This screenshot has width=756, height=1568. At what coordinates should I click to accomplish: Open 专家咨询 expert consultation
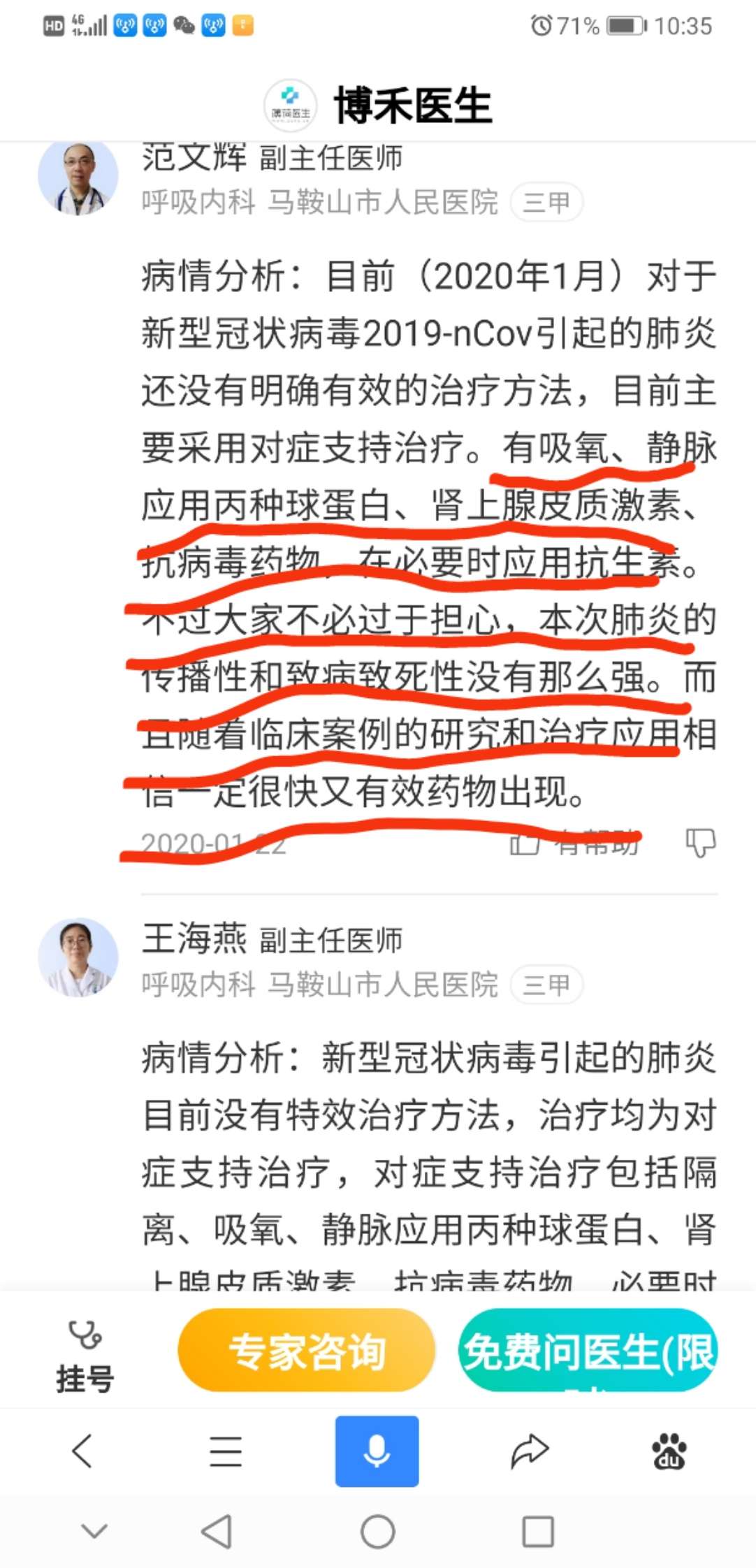(x=307, y=1350)
